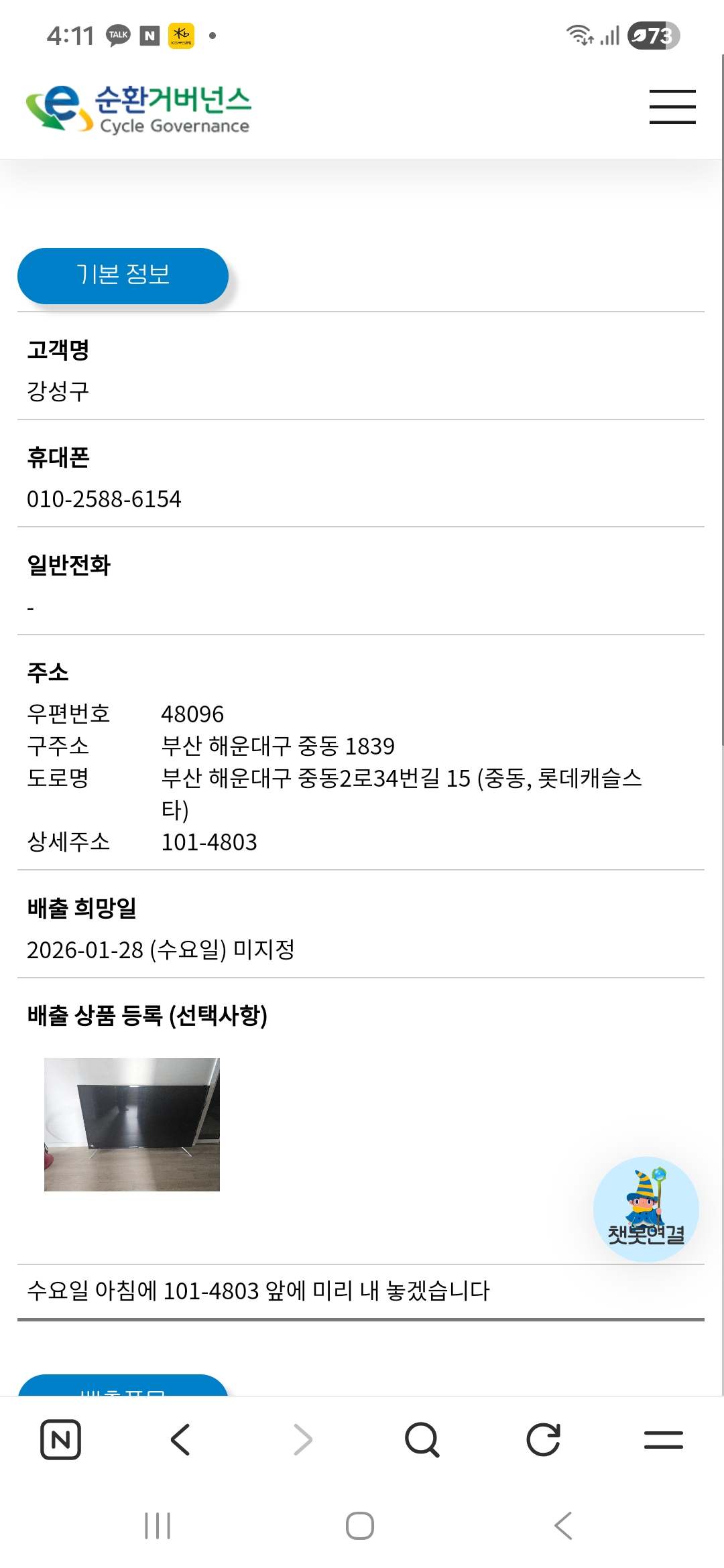Reload the current page
724x1568 pixels.
tap(543, 1439)
